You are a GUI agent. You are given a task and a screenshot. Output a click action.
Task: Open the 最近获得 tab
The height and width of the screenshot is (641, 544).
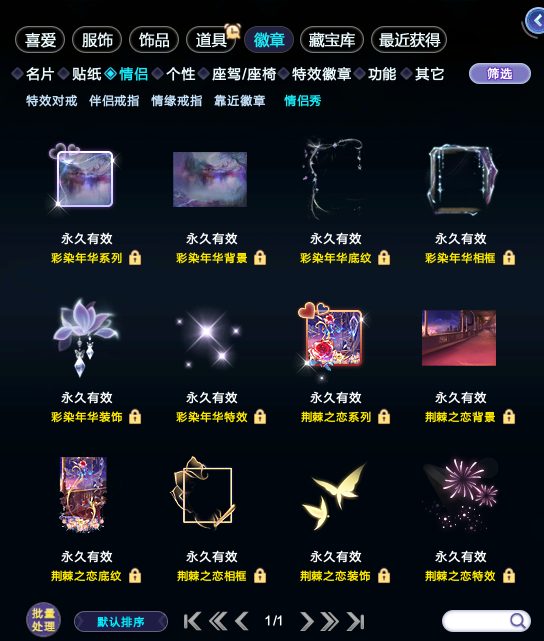409,40
